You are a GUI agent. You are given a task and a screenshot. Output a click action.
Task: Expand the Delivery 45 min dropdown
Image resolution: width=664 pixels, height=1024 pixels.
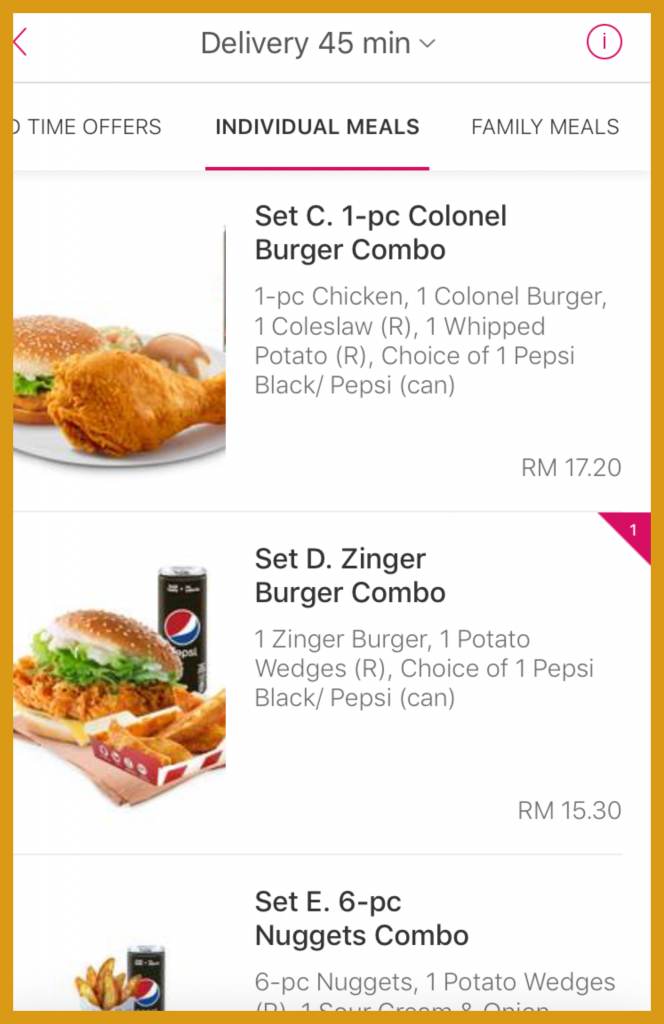(x=319, y=44)
